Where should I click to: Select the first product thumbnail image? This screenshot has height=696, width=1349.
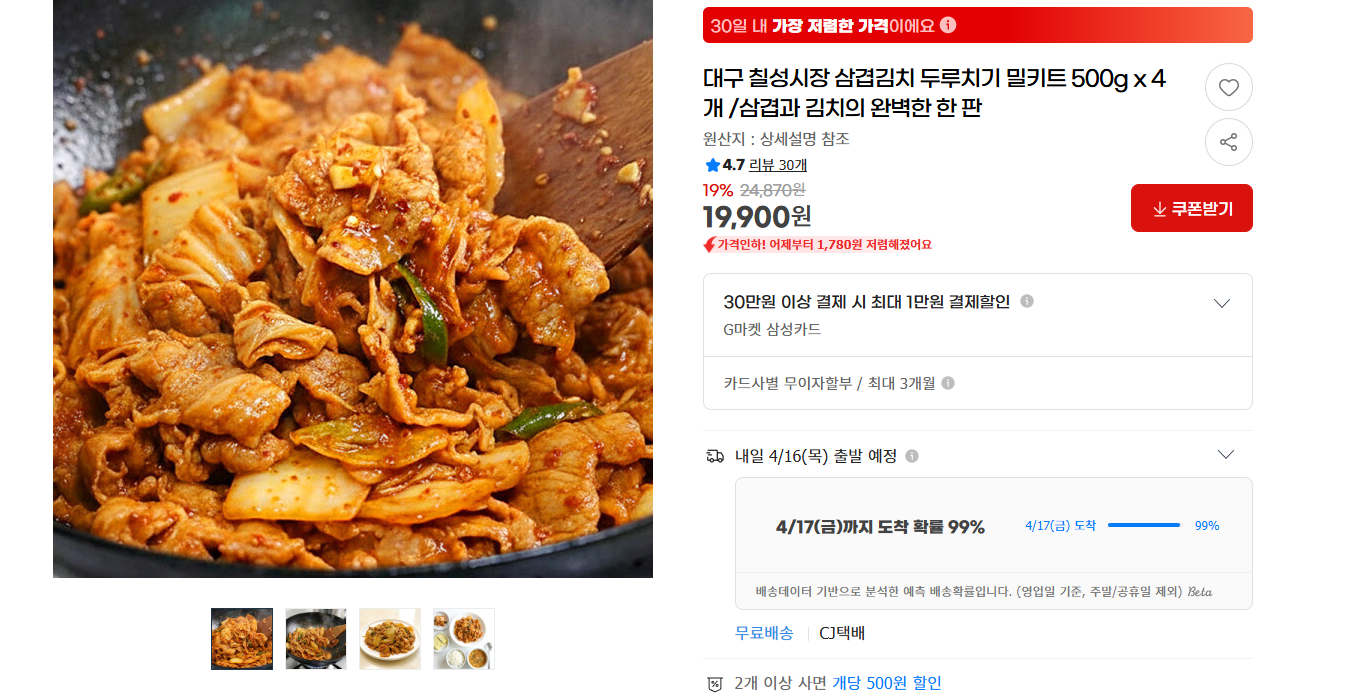coord(242,639)
